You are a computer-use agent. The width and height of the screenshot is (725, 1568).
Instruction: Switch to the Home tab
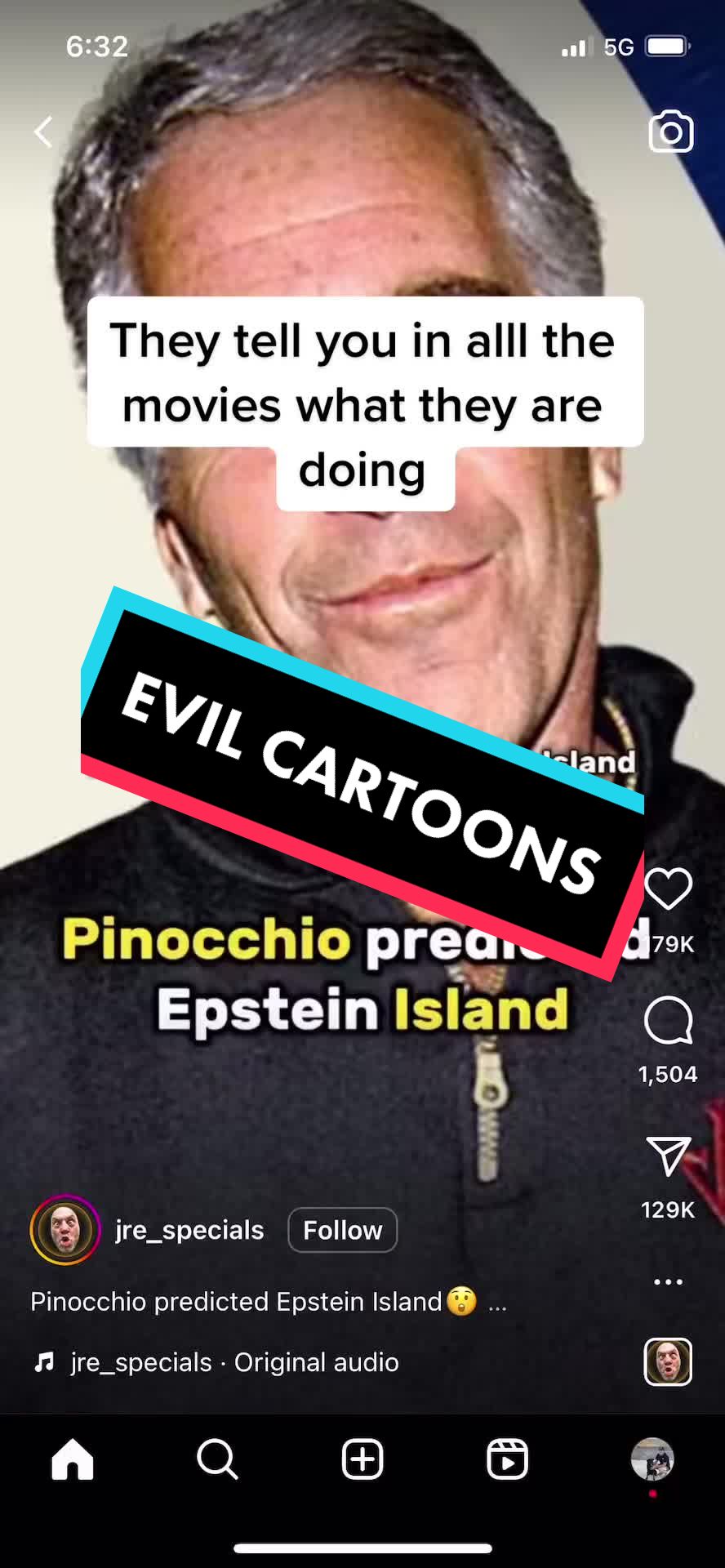(x=73, y=1459)
